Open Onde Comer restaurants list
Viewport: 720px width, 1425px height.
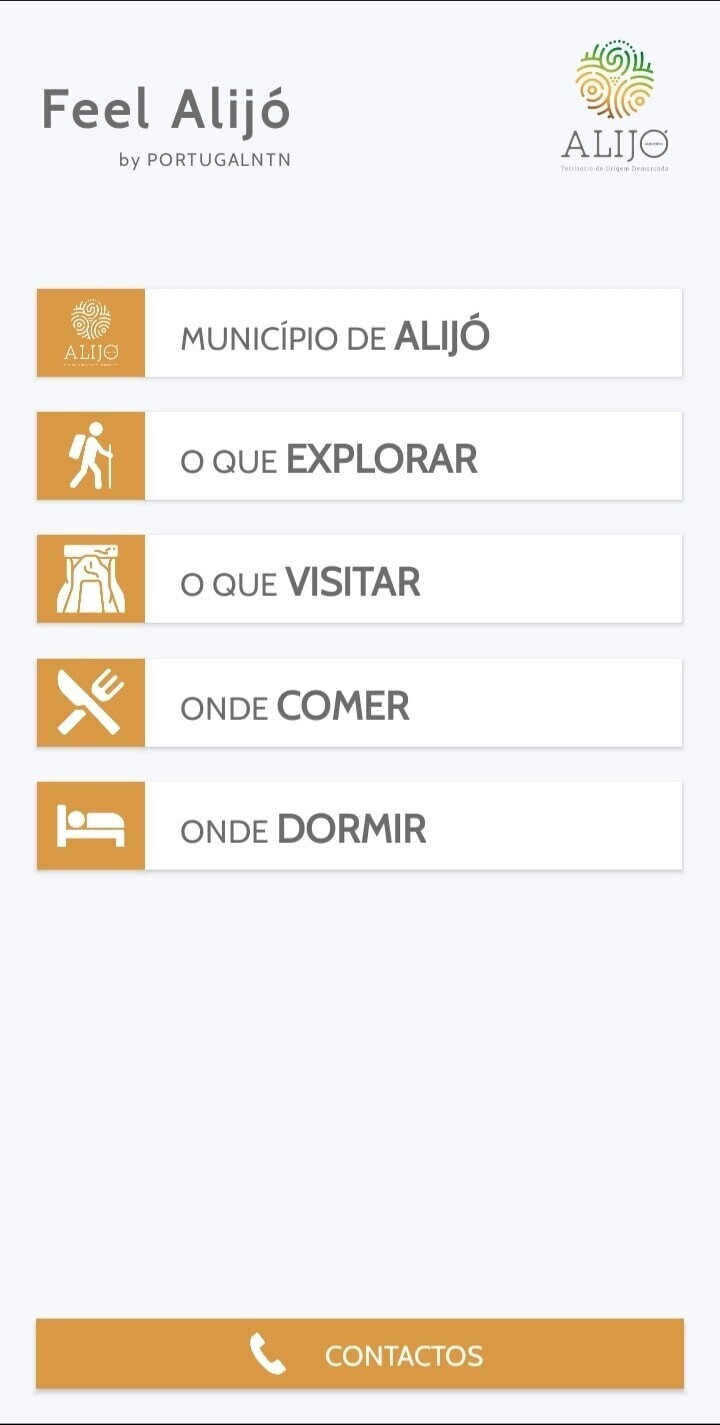point(359,703)
